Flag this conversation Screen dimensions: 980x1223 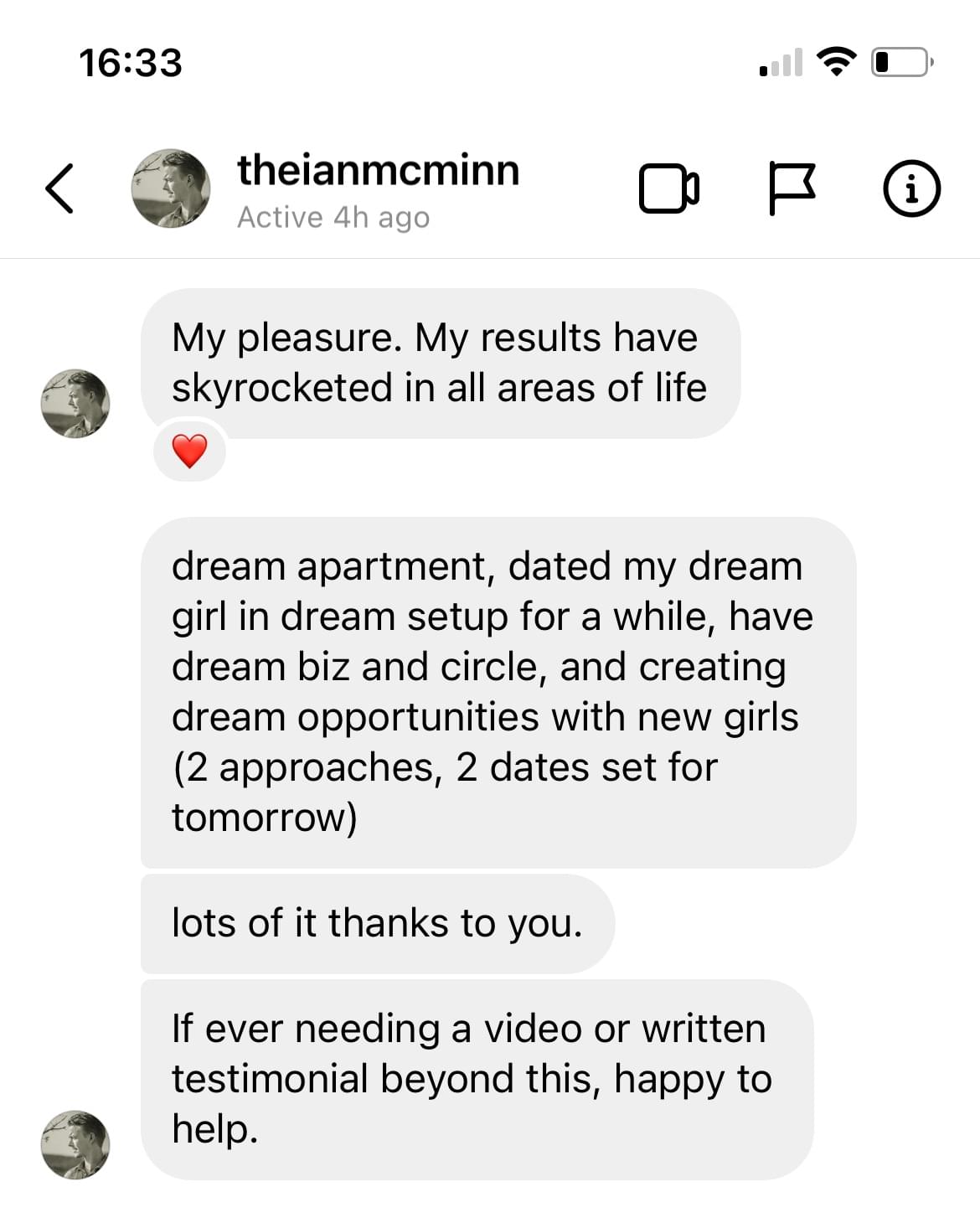pos(791,188)
